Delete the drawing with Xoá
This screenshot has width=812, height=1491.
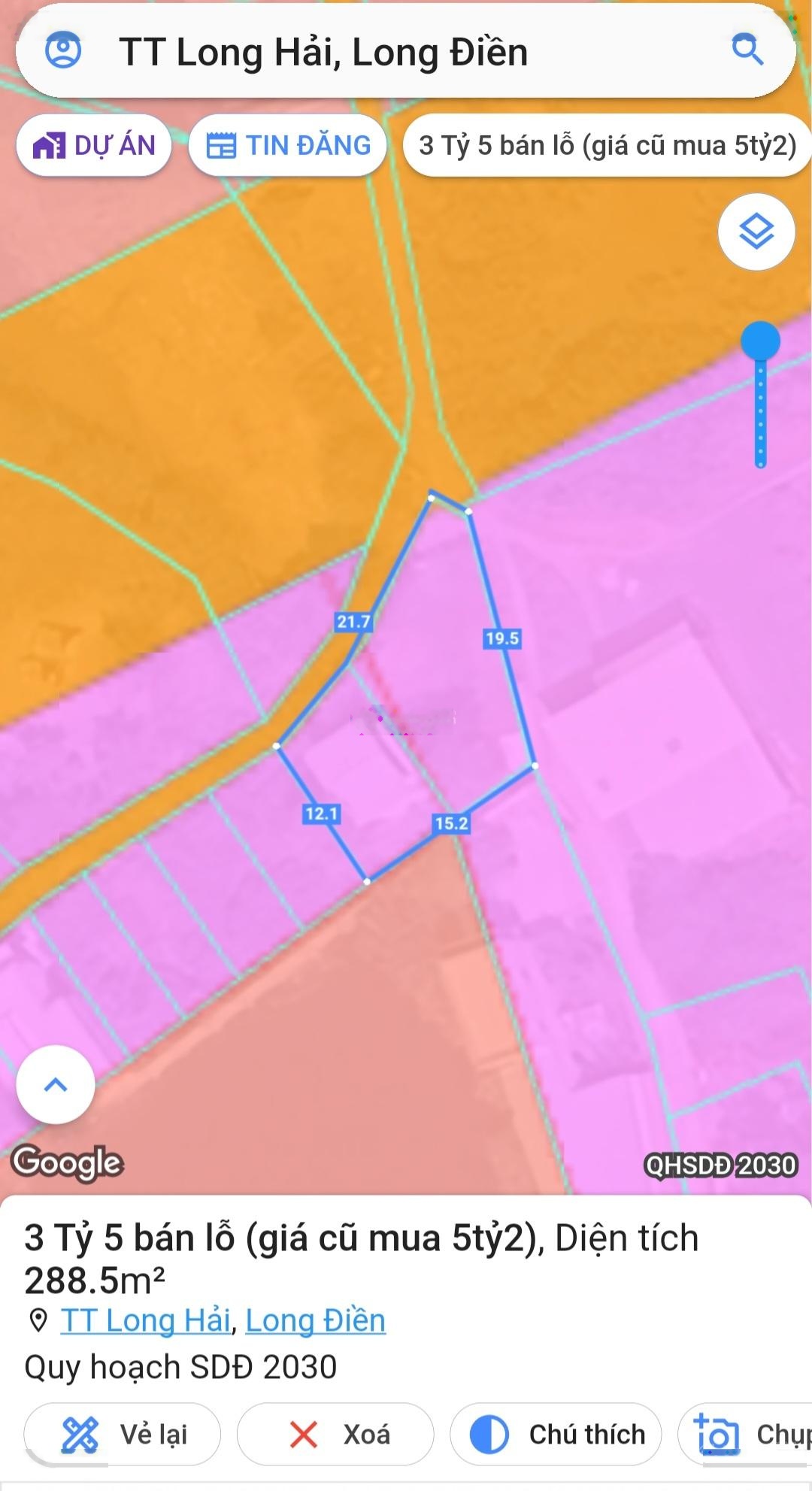click(335, 1434)
